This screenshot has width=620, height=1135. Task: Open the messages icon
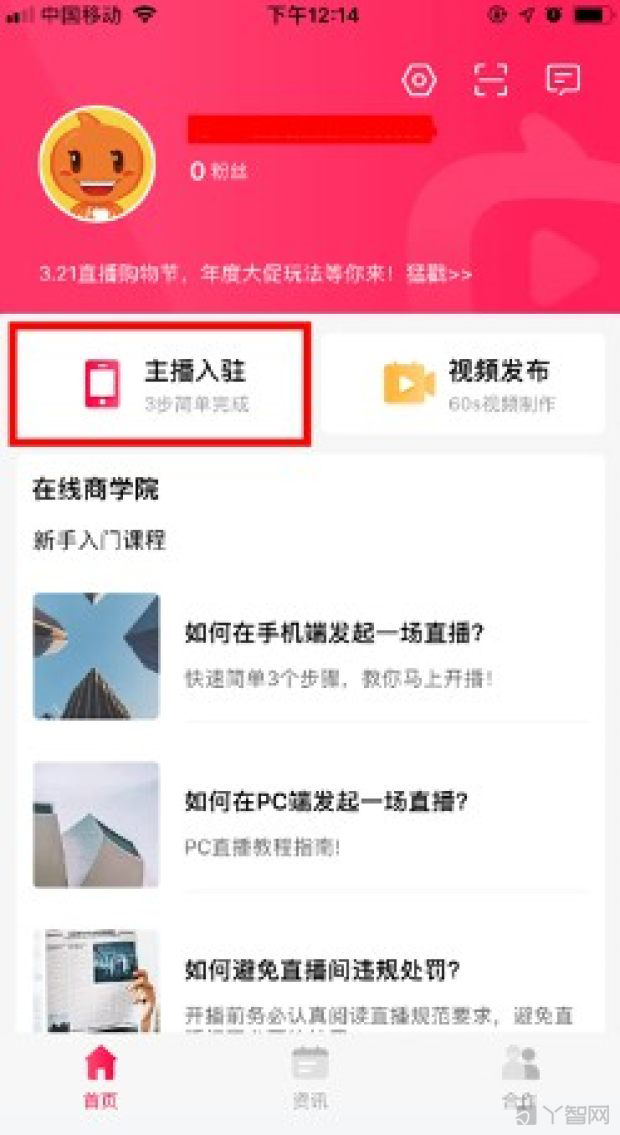pos(563,81)
